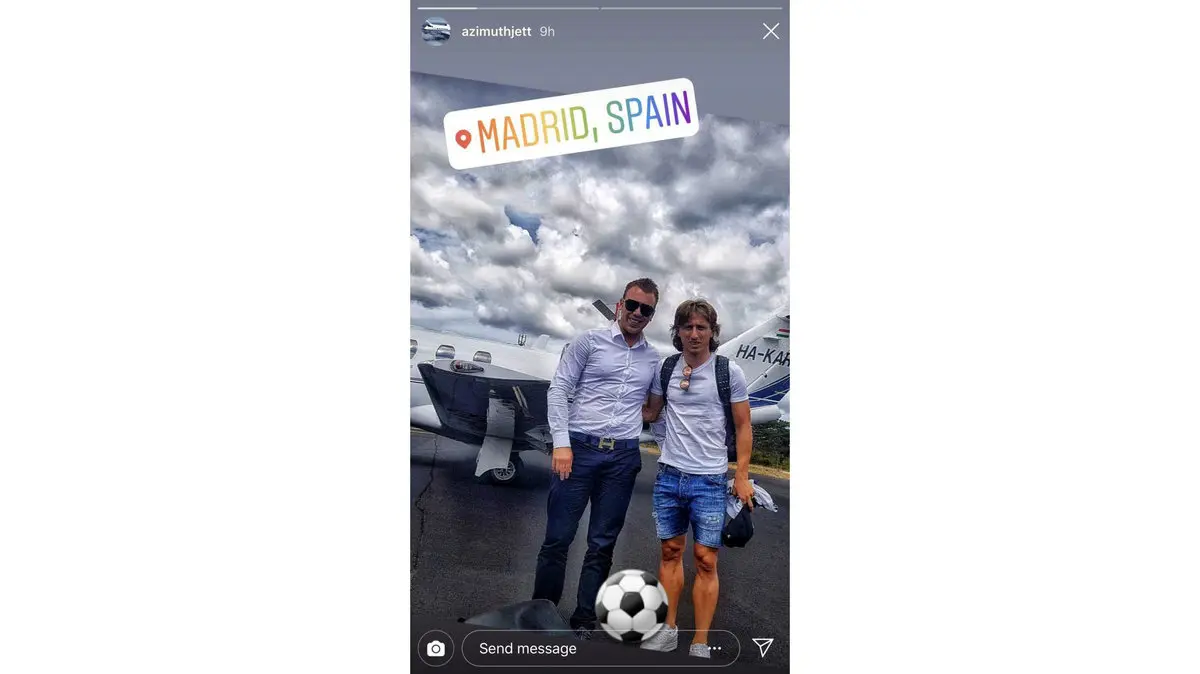This screenshot has height=674, width=1200.
Task: Tap the azimuthjett profile picture
Action: coord(436,31)
